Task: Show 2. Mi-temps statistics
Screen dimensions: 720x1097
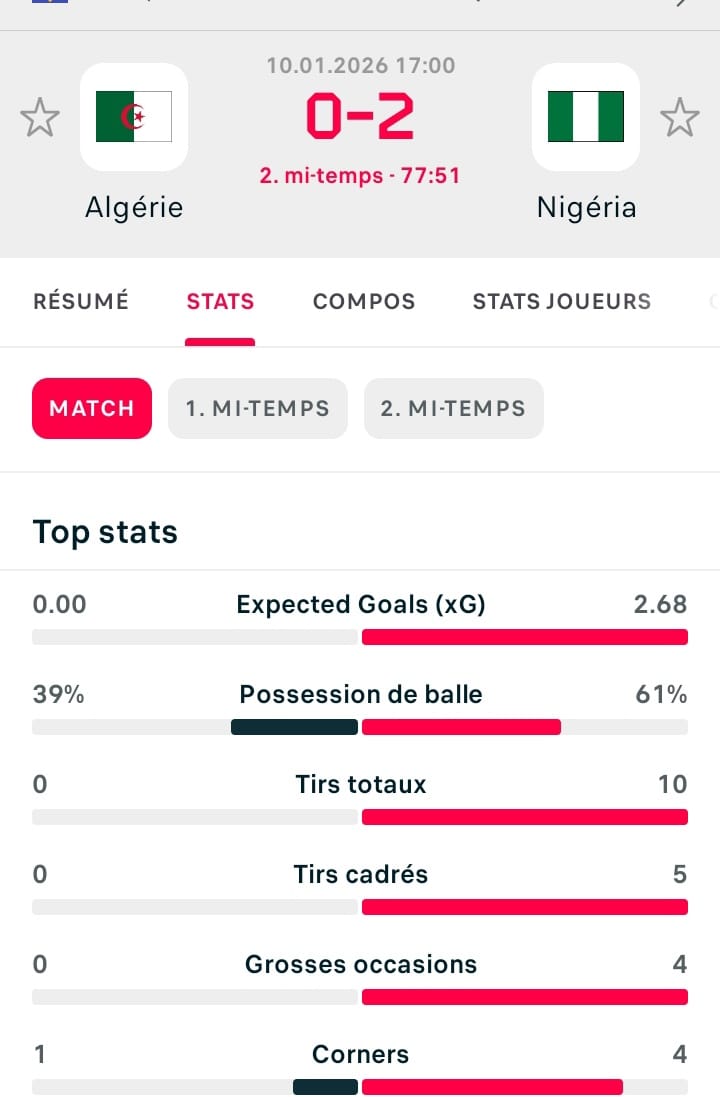Action: [453, 408]
